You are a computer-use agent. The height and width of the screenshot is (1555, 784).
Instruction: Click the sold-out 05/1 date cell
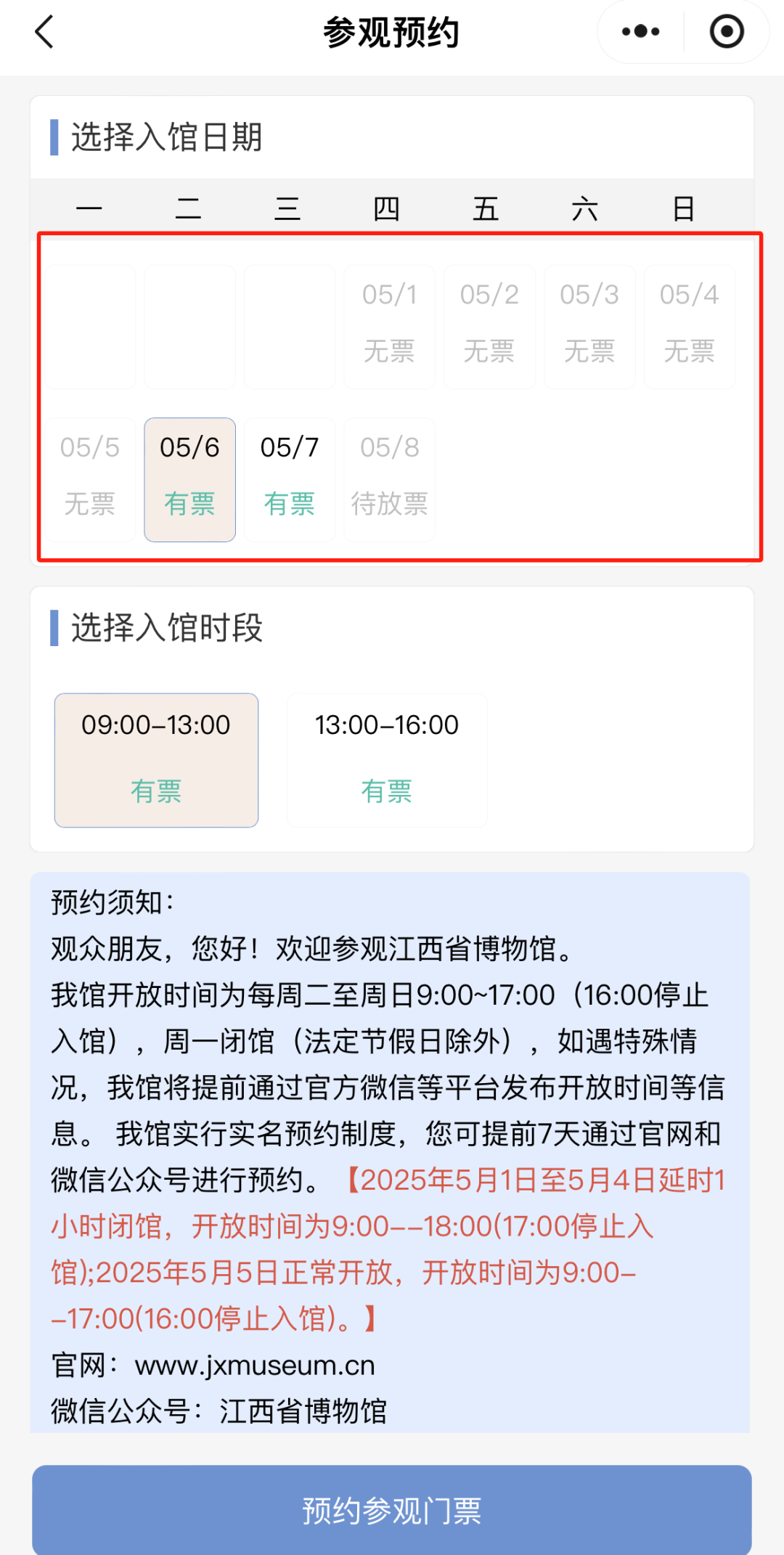pos(390,325)
